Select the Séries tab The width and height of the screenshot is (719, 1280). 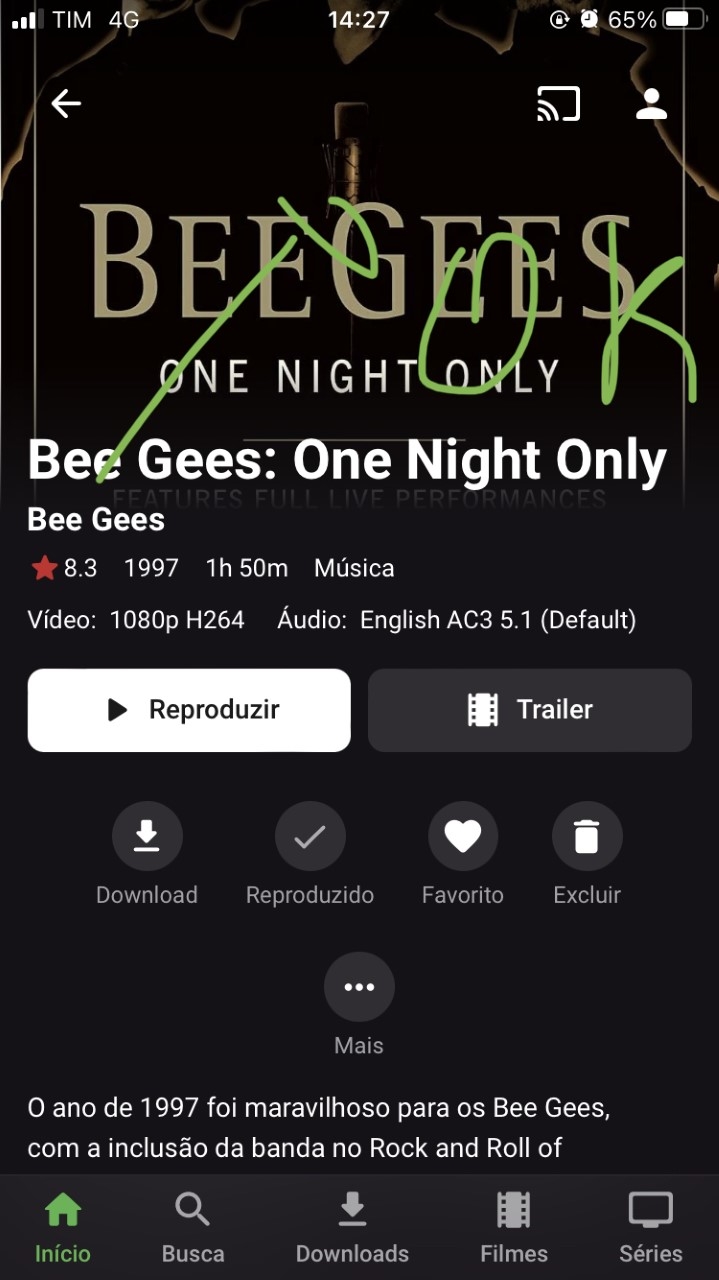coord(650,1227)
